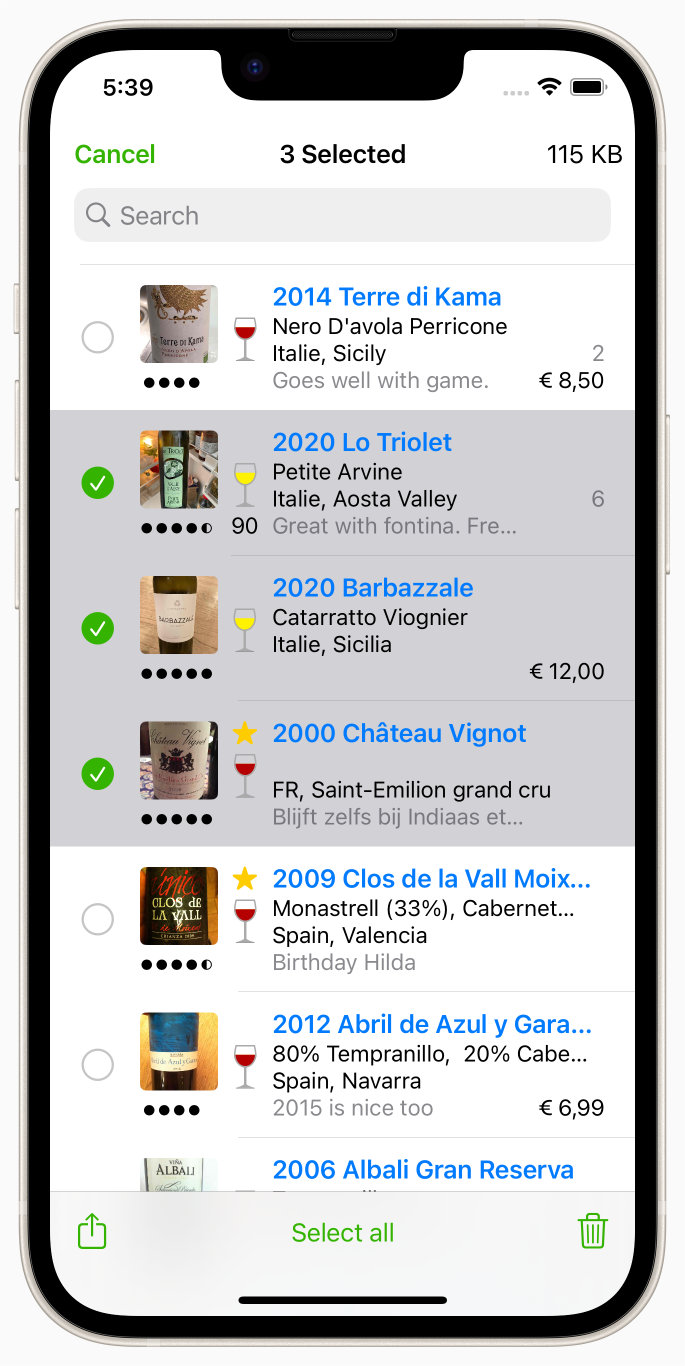Viewport: 685px width, 1366px height.
Task: Tap Select all
Action: click(342, 1232)
